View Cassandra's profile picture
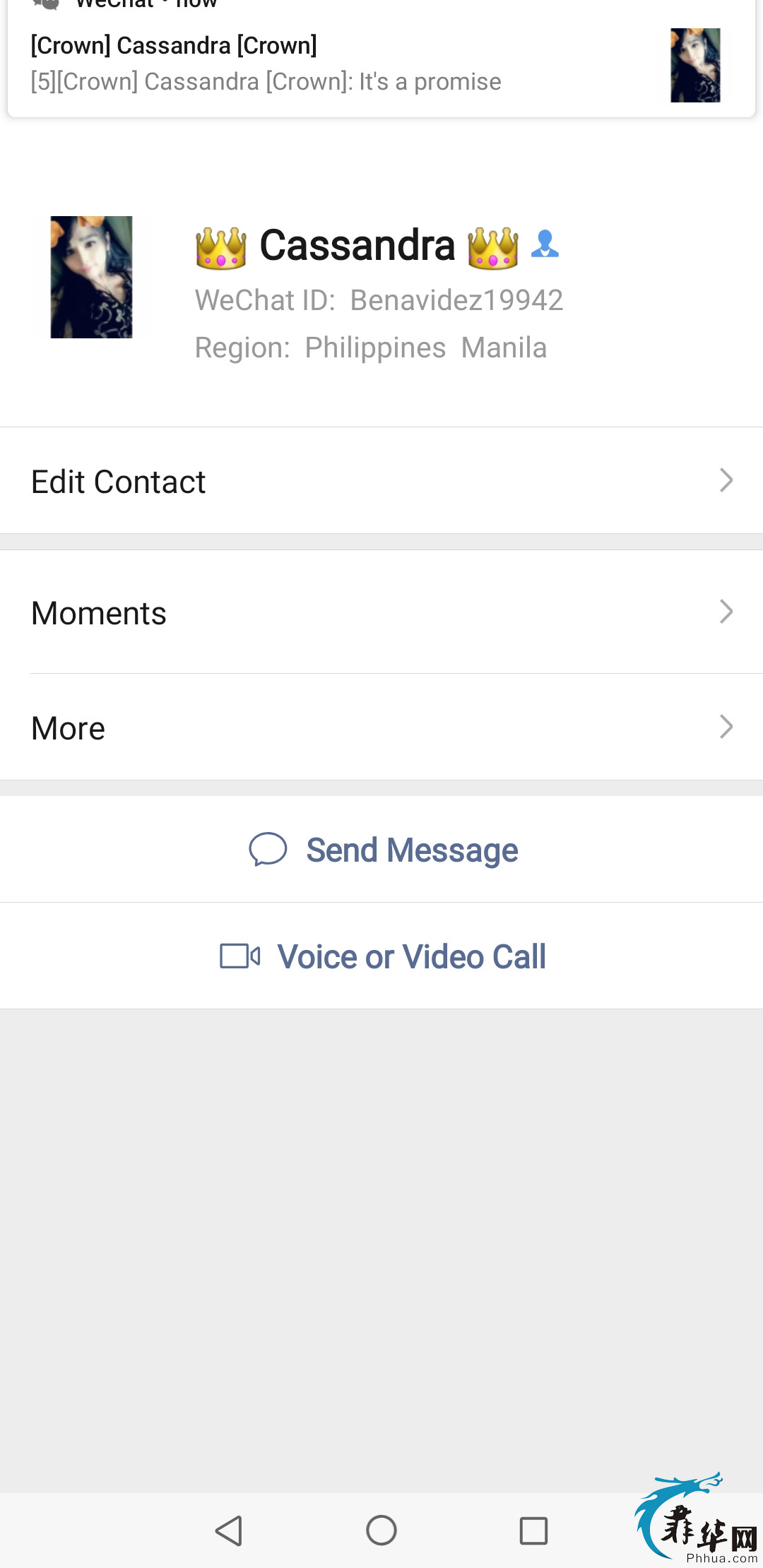763x1568 pixels. point(91,277)
